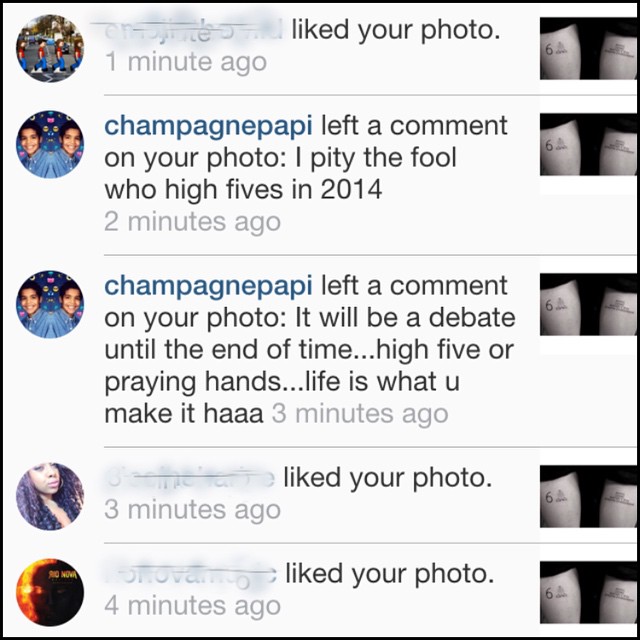This screenshot has width=640, height=640.
Task: View avatar of user who liked 1 minute ago
Action: coord(50,48)
